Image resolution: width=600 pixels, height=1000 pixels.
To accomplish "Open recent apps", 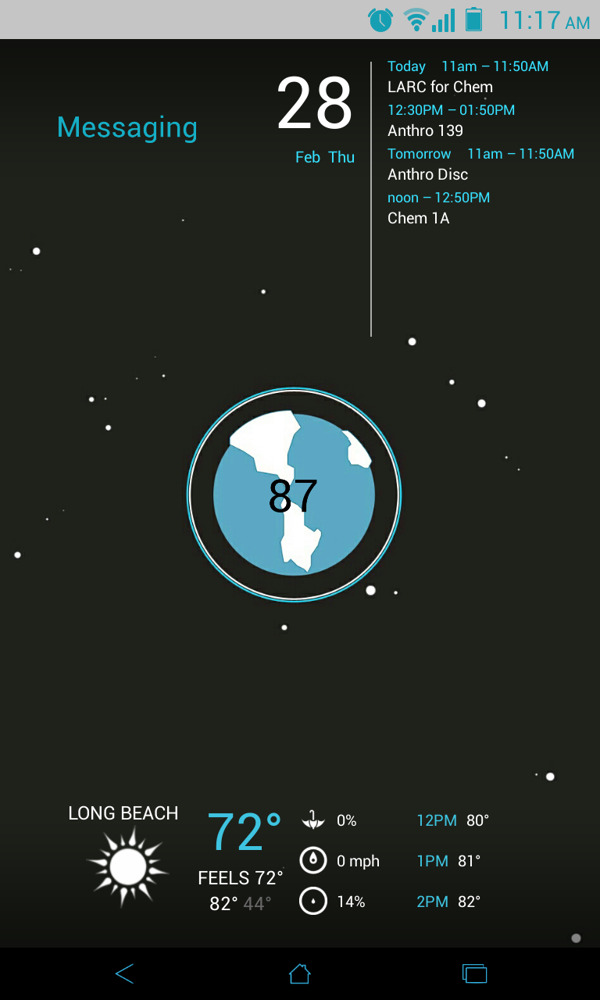I will pos(474,973).
